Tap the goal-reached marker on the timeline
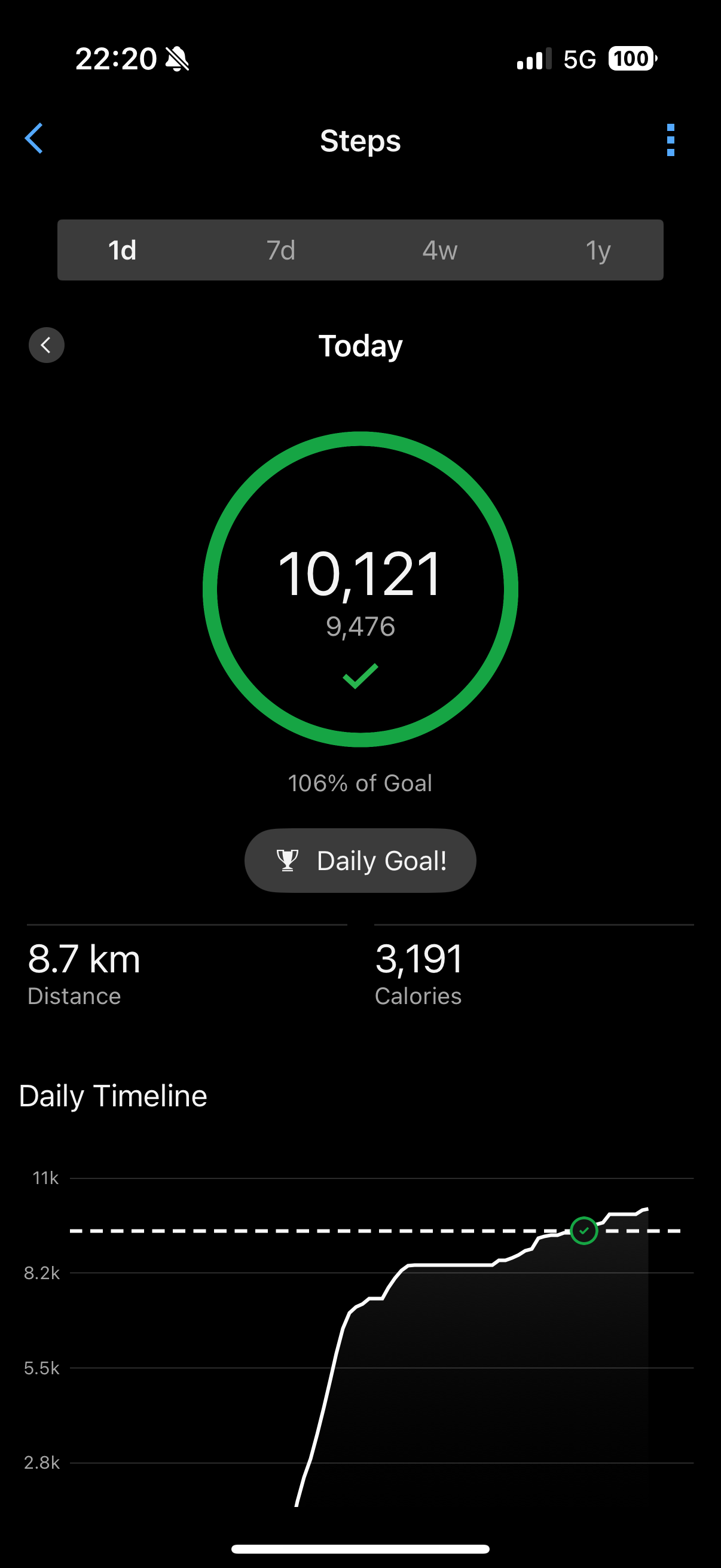This screenshot has width=721, height=1568. (583, 1231)
